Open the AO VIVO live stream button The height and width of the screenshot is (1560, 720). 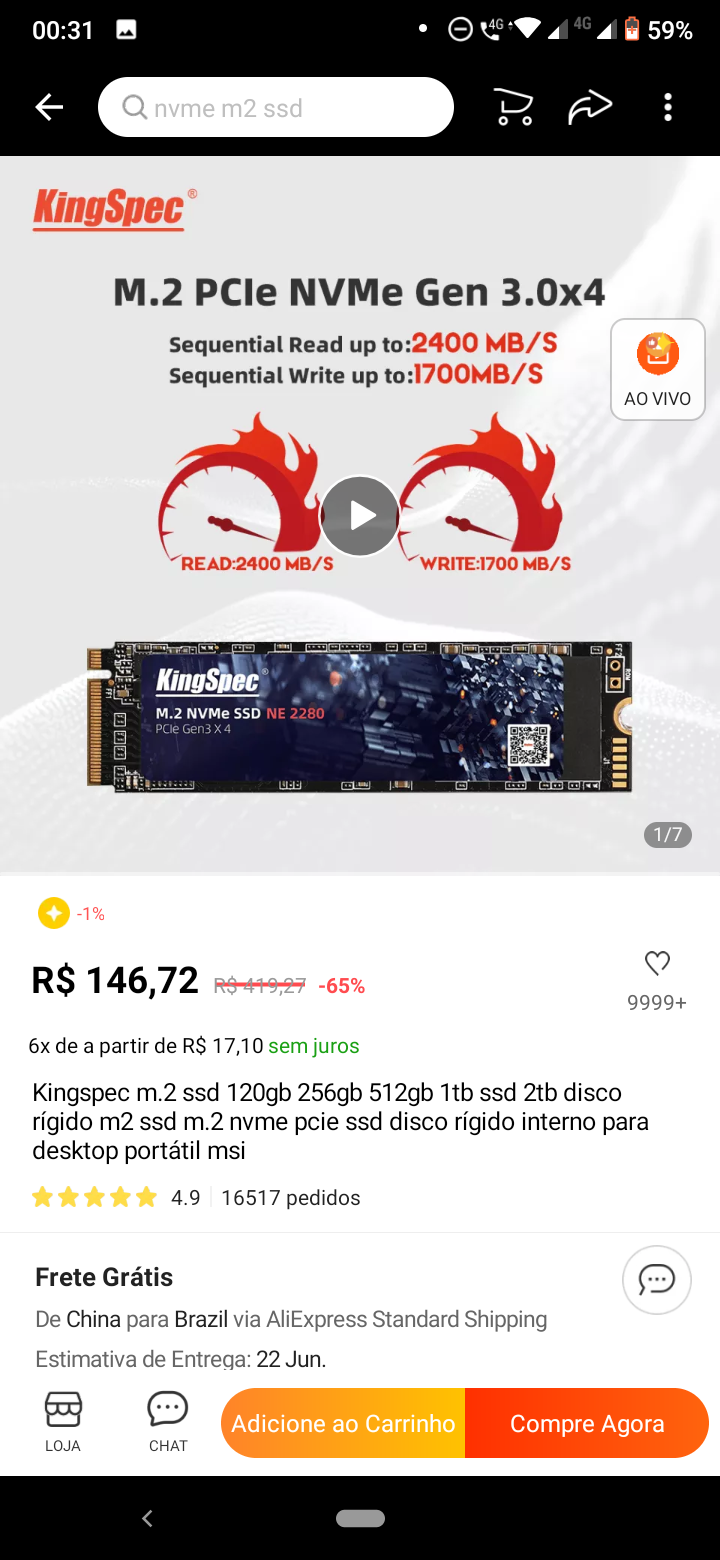point(658,369)
